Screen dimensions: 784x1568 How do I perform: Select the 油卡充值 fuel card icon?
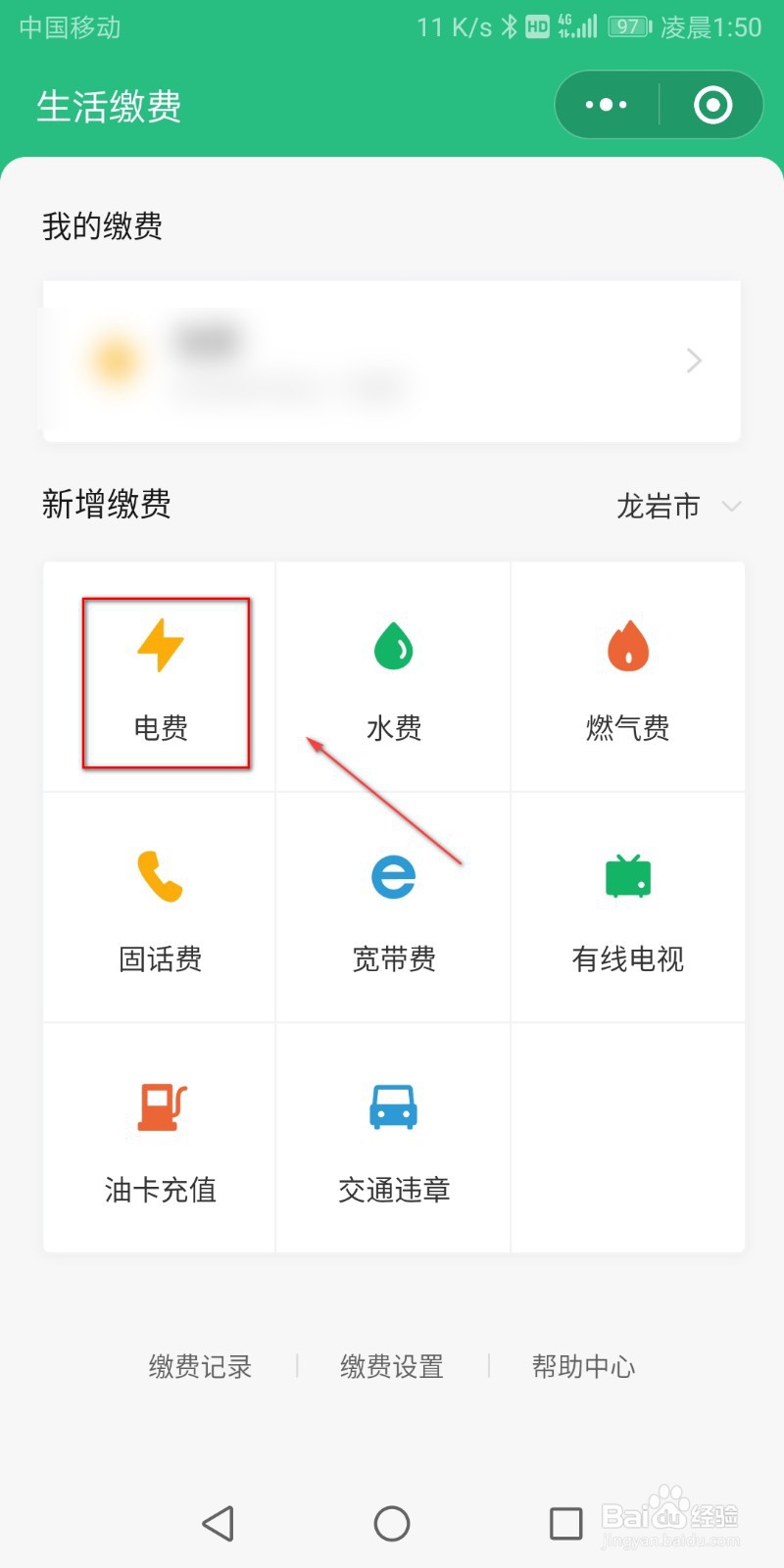coord(159,1139)
